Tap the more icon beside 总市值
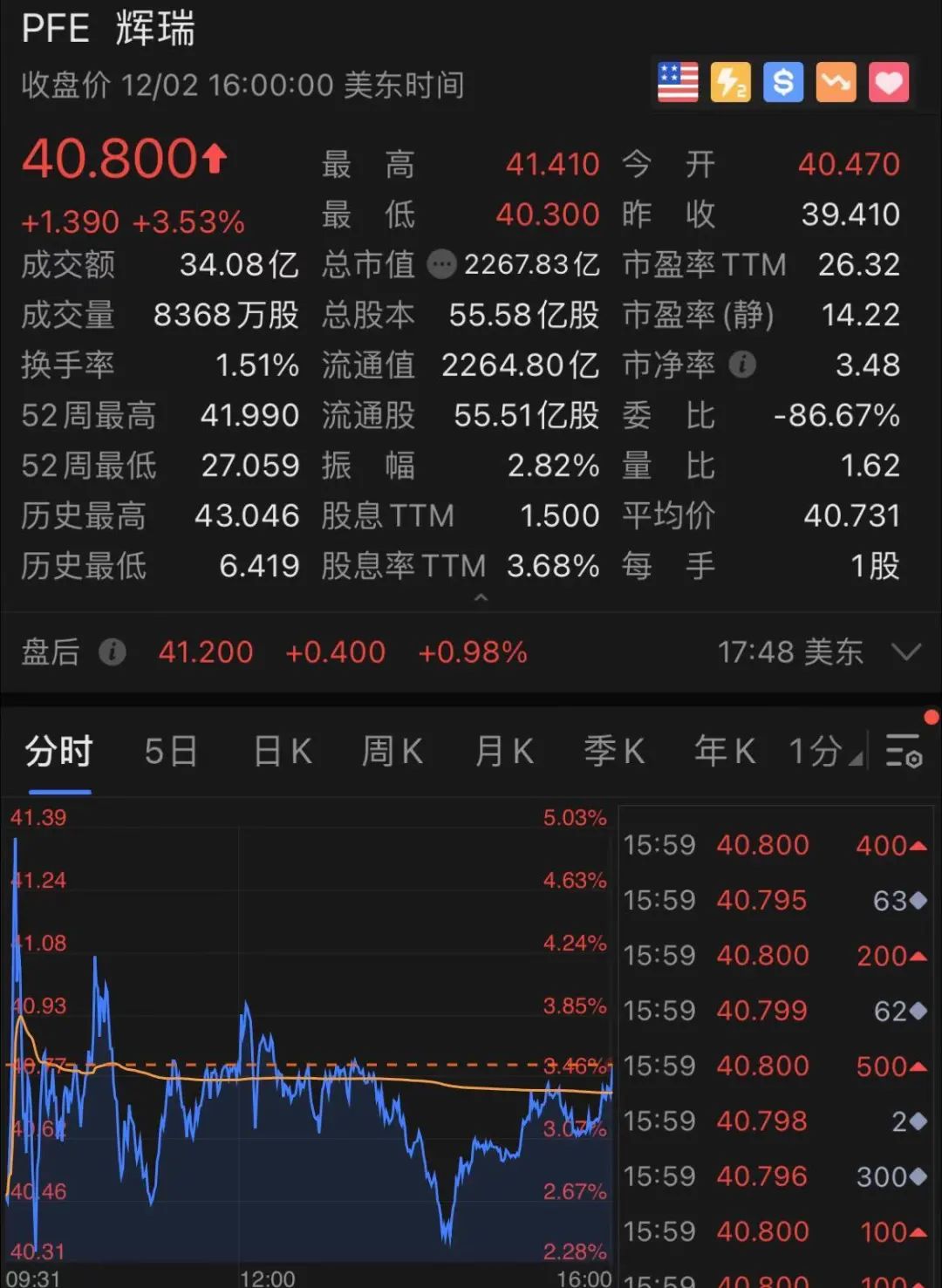 [441, 263]
